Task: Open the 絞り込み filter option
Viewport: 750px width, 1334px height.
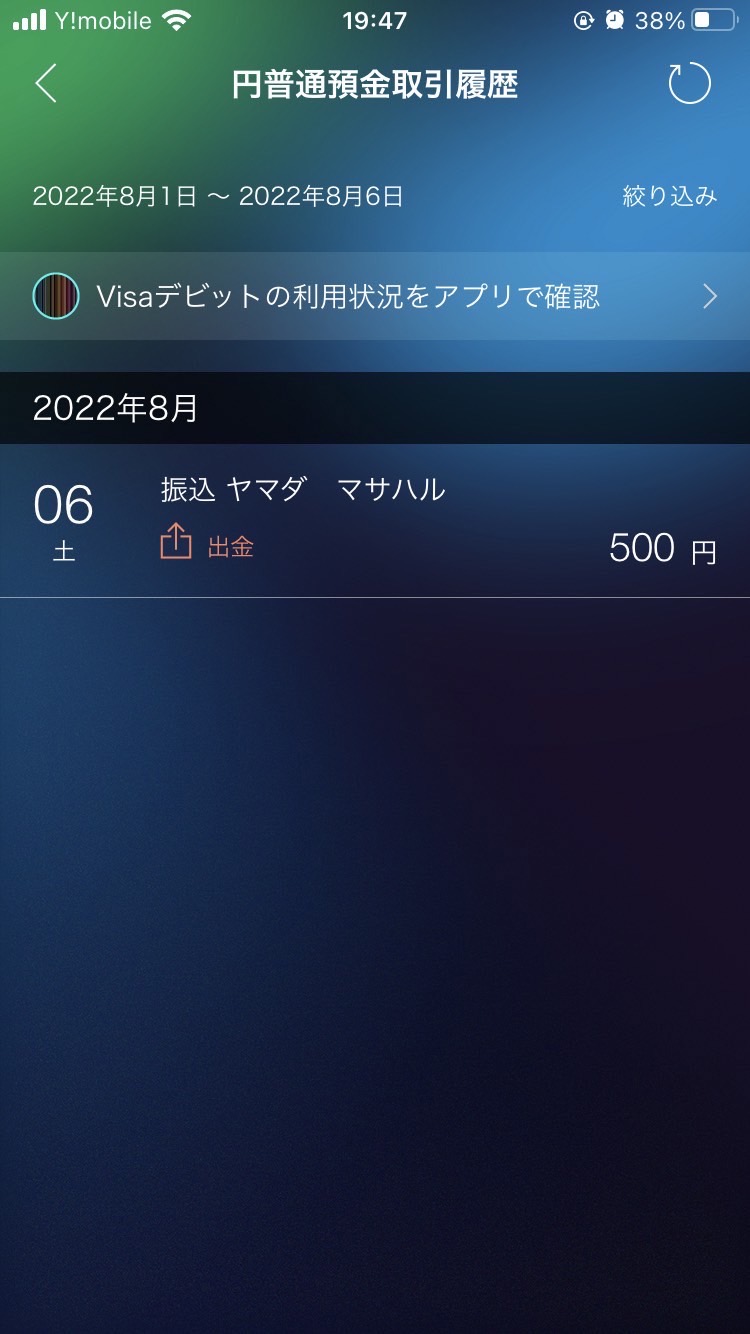Action: [670, 196]
